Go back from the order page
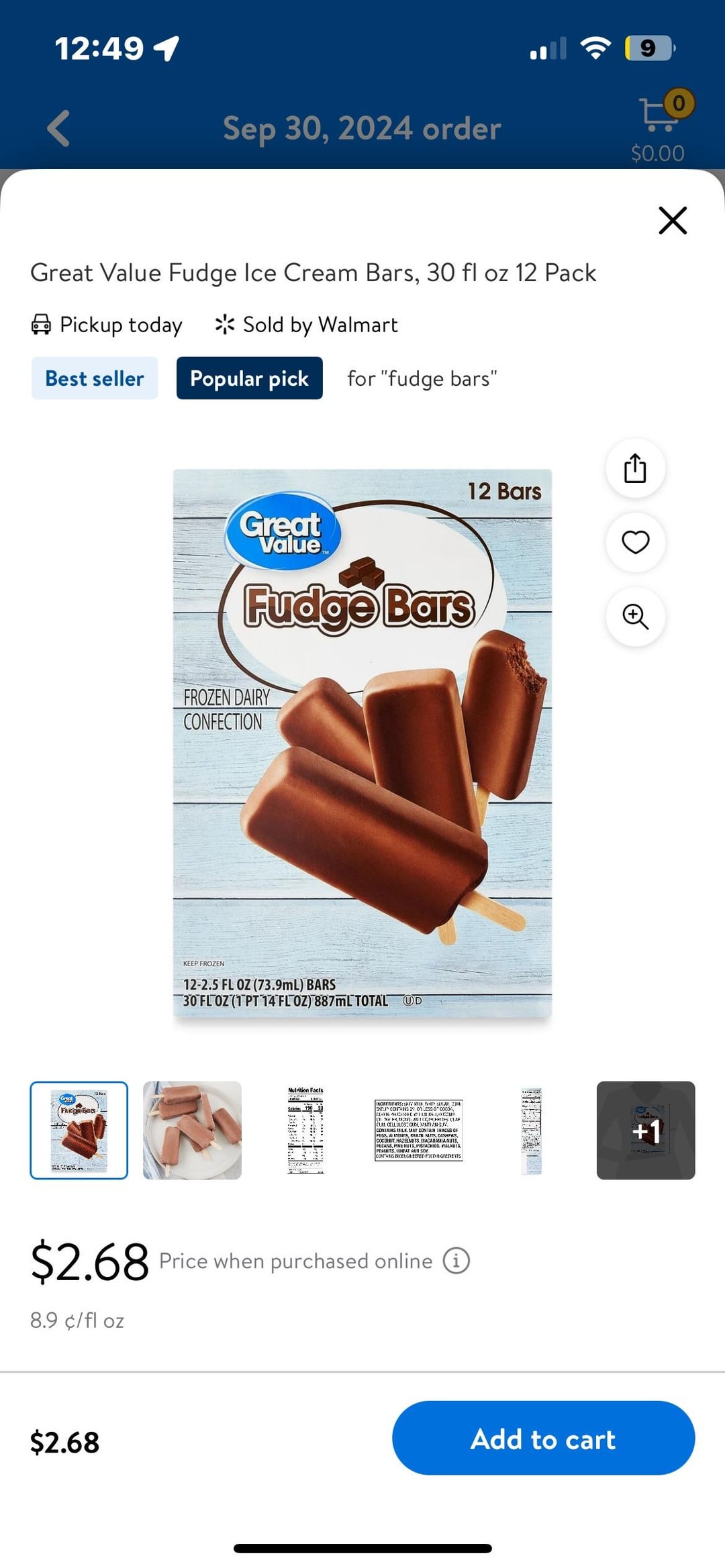Image resolution: width=725 pixels, height=1568 pixels. [59, 128]
